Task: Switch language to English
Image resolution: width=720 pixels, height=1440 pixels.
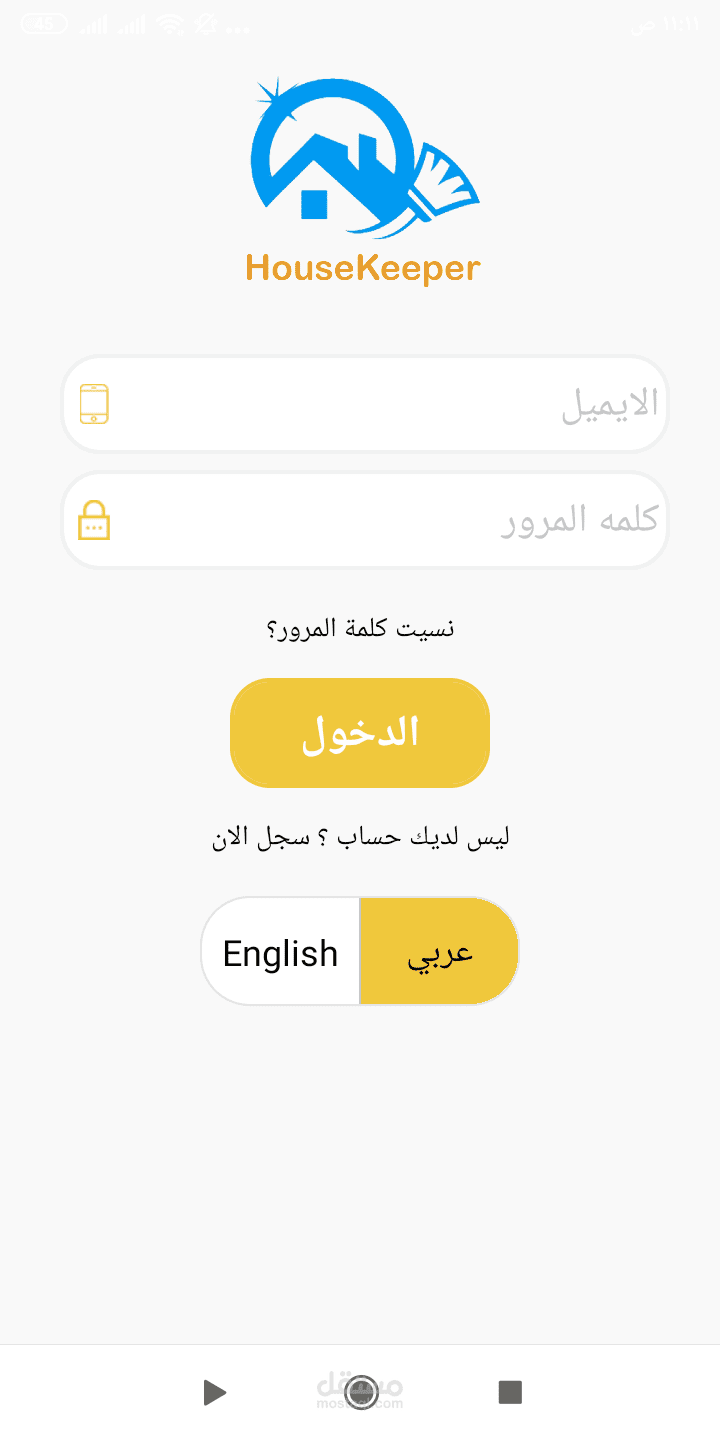Action: click(280, 952)
